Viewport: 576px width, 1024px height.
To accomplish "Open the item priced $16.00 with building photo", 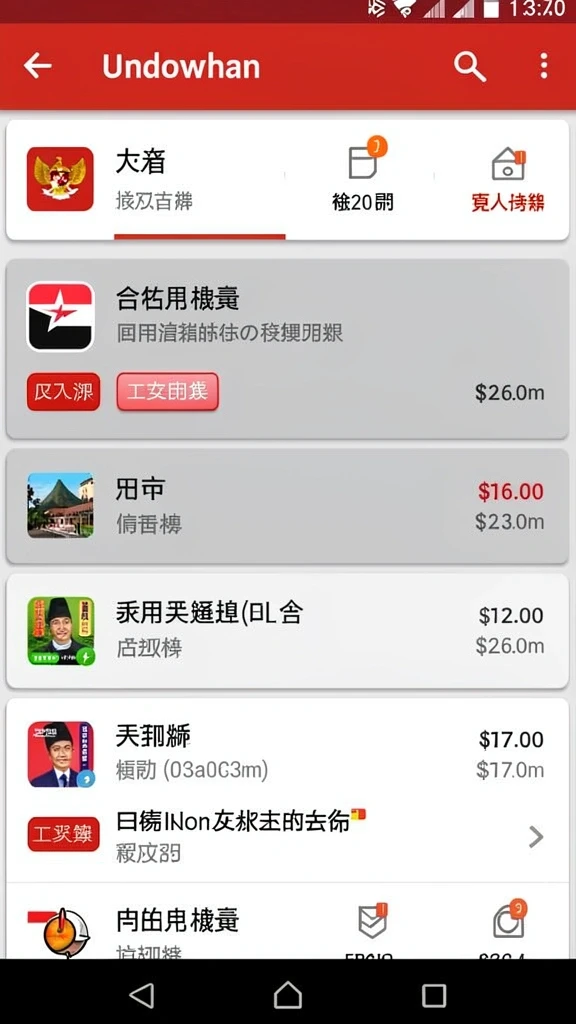I will pyautogui.click(x=287, y=506).
